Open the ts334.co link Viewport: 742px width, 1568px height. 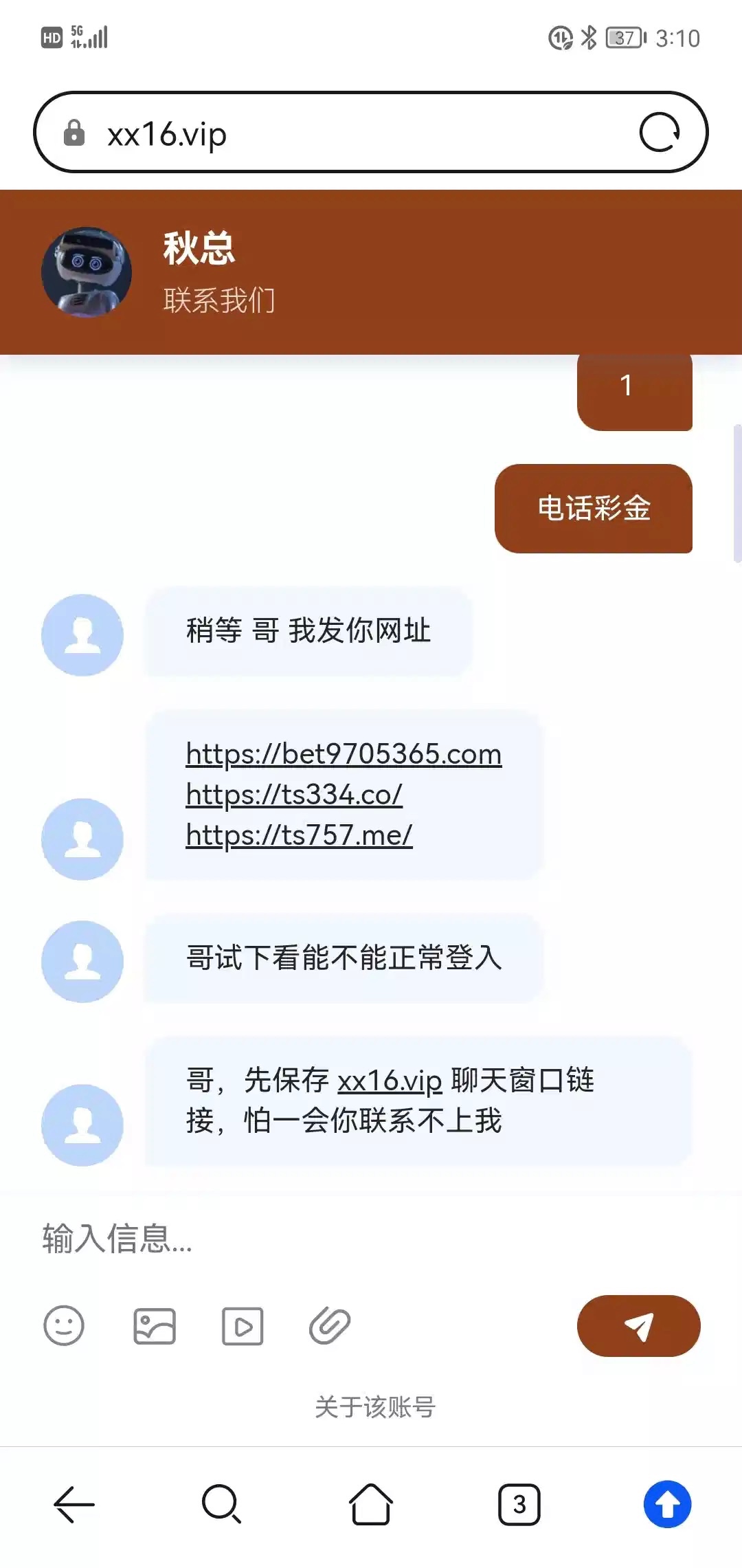294,795
